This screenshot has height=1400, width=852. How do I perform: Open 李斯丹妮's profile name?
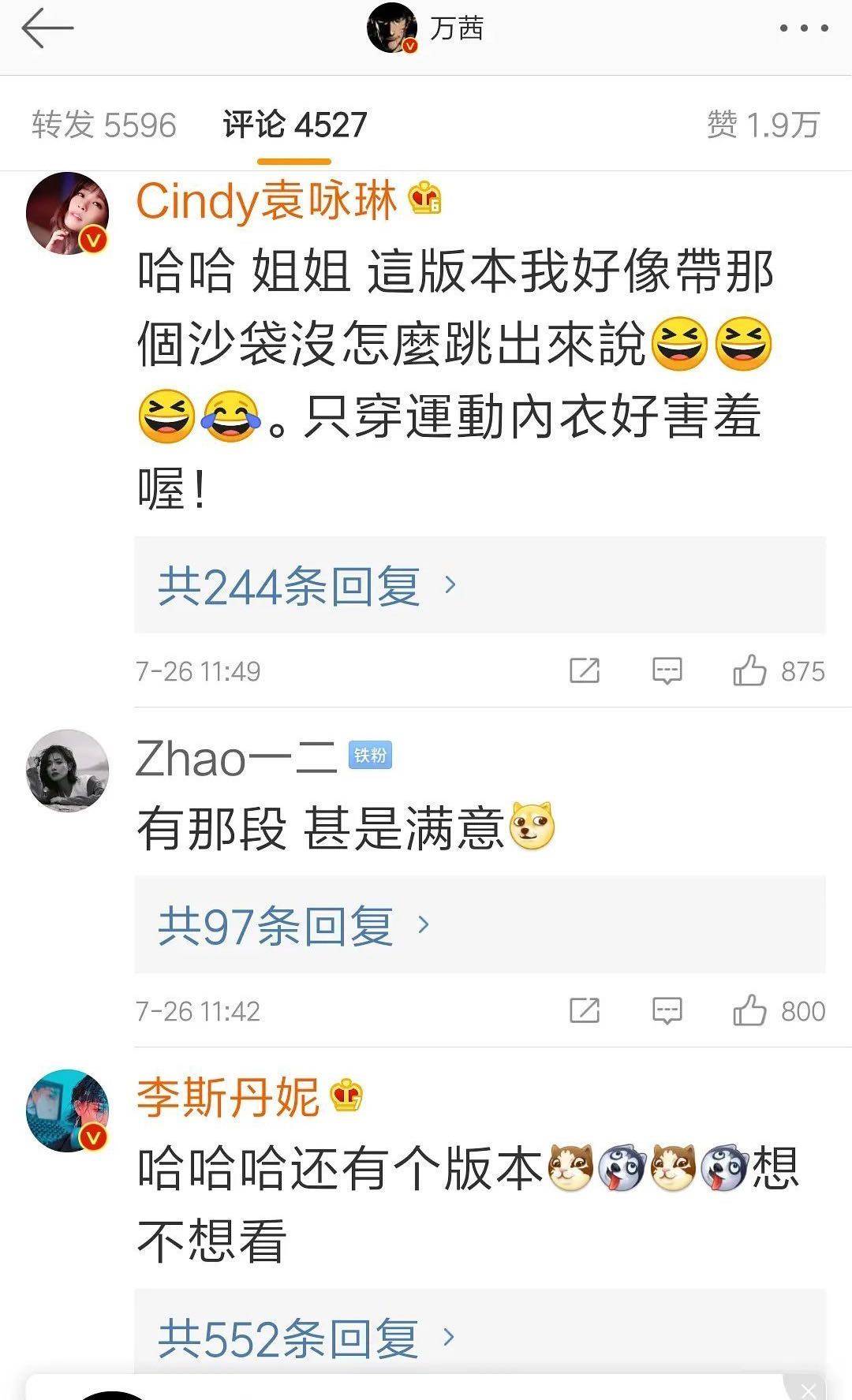click(227, 1097)
